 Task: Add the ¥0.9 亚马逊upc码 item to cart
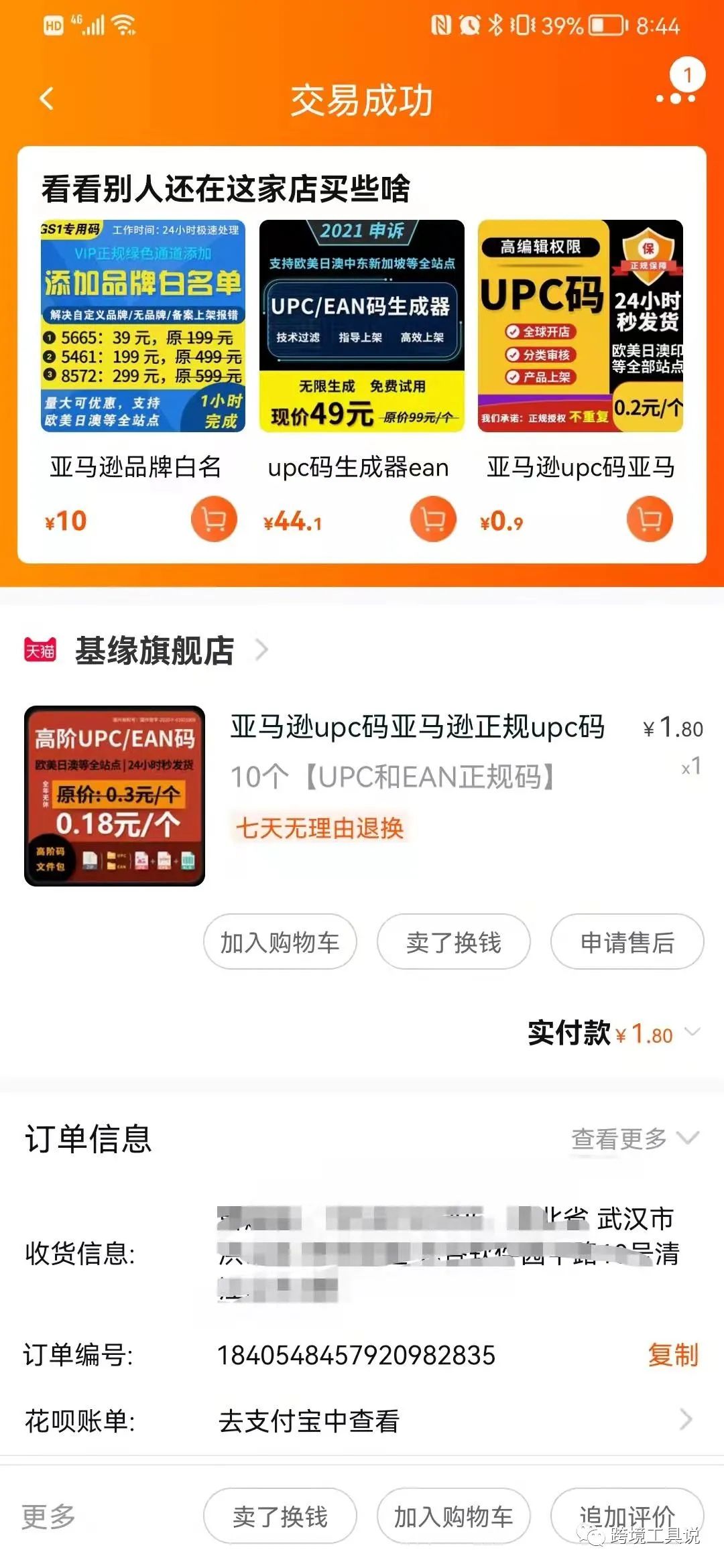click(x=650, y=519)
